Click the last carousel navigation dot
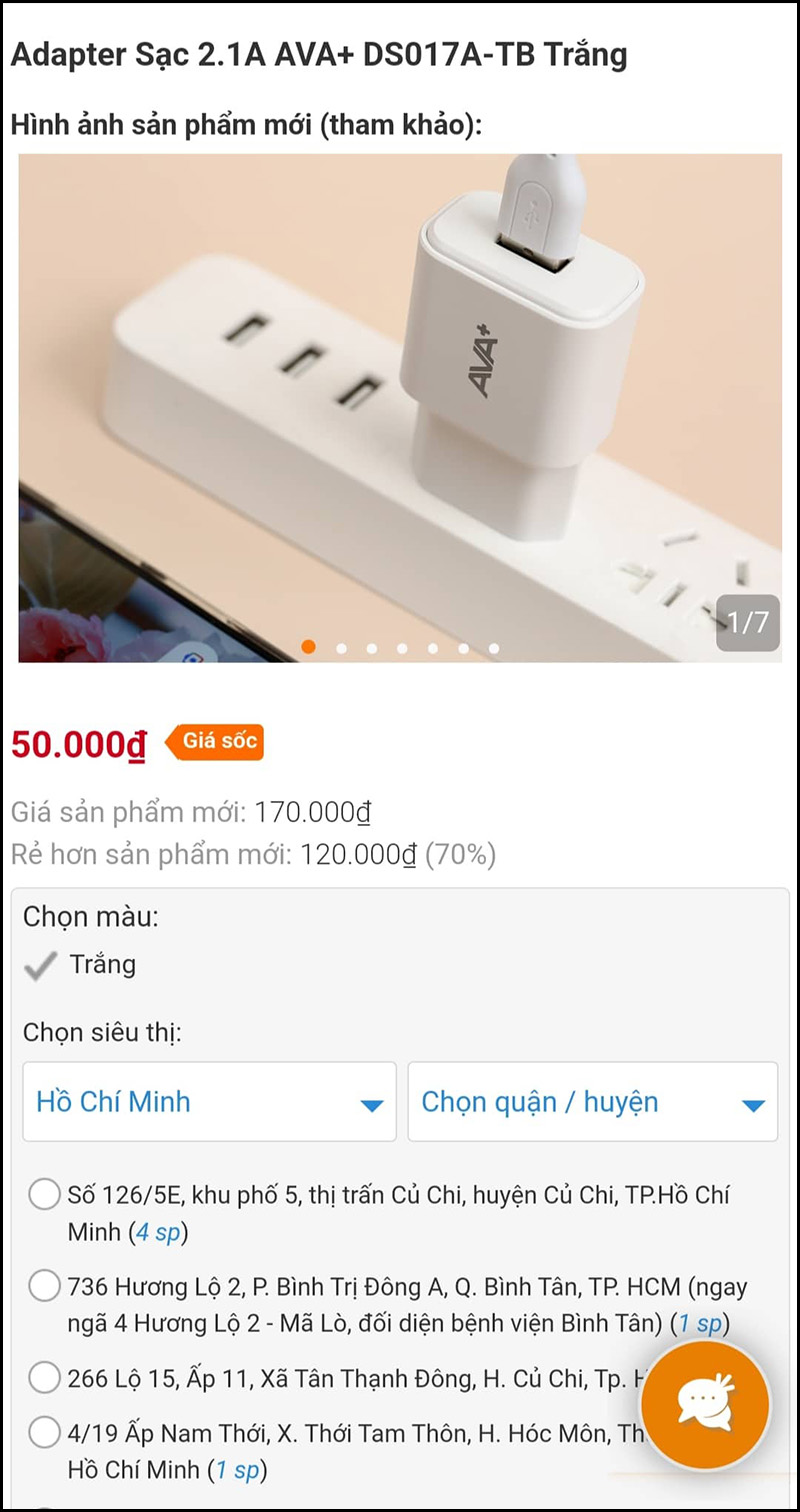Image resolution: width=800 pixels, height=1512 pixels. [492, 648]
